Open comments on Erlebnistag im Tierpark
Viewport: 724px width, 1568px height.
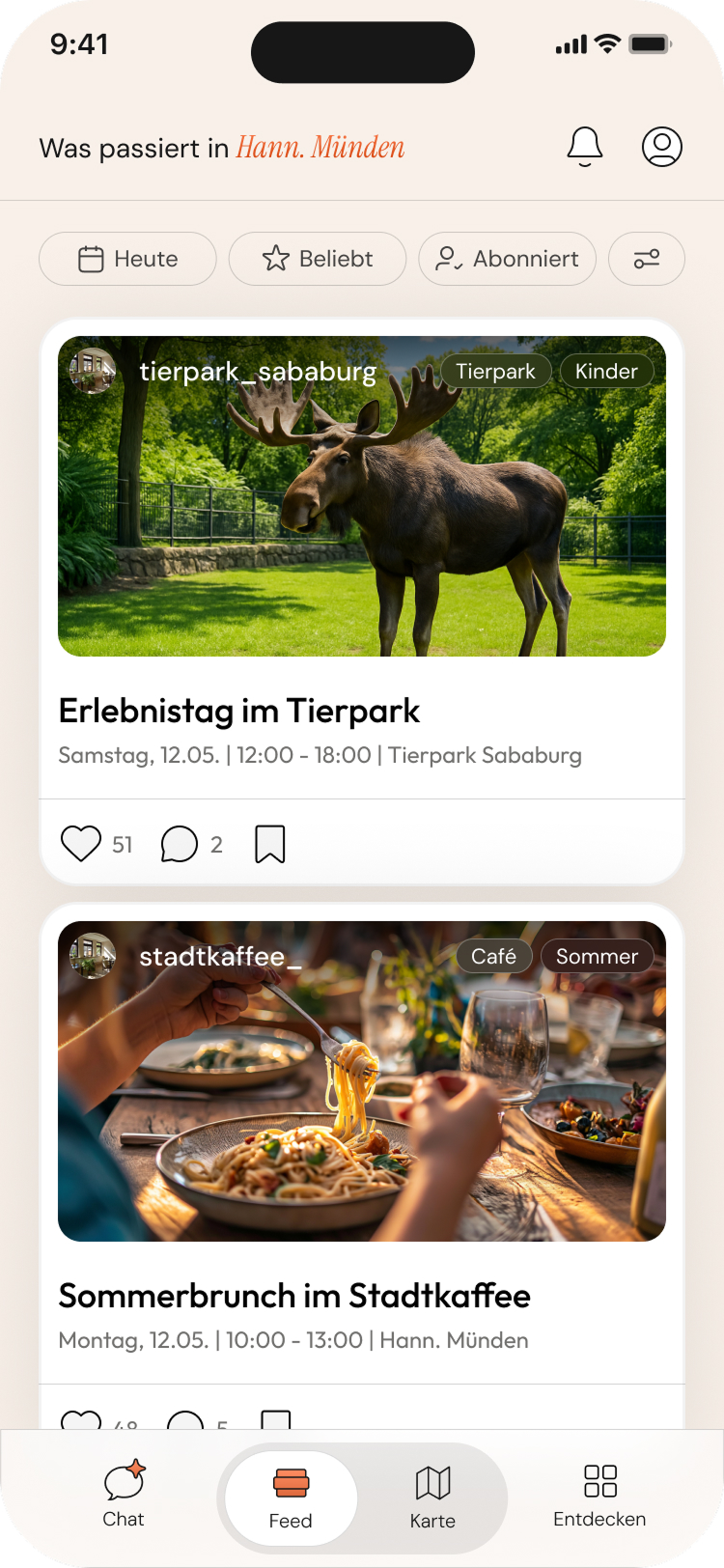pyautogui.click(x=180, y=844)
